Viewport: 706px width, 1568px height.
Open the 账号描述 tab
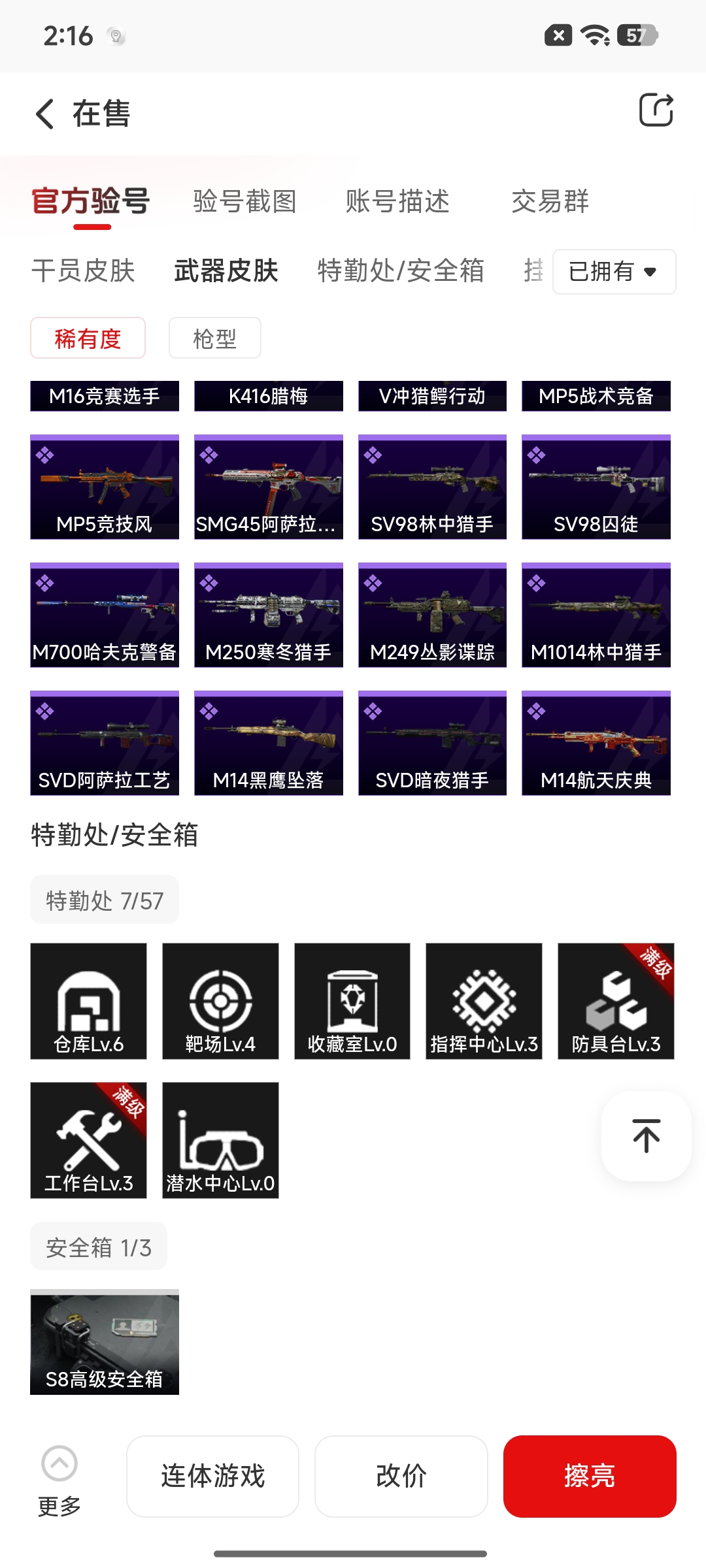[x=397, y=201]
